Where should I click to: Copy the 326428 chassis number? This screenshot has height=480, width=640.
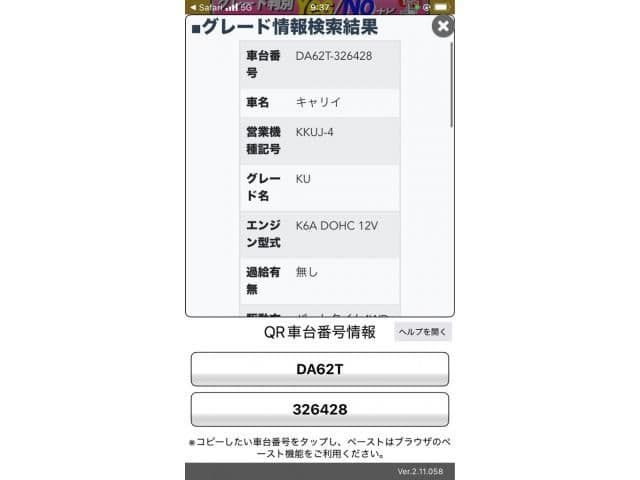point(320,410)
